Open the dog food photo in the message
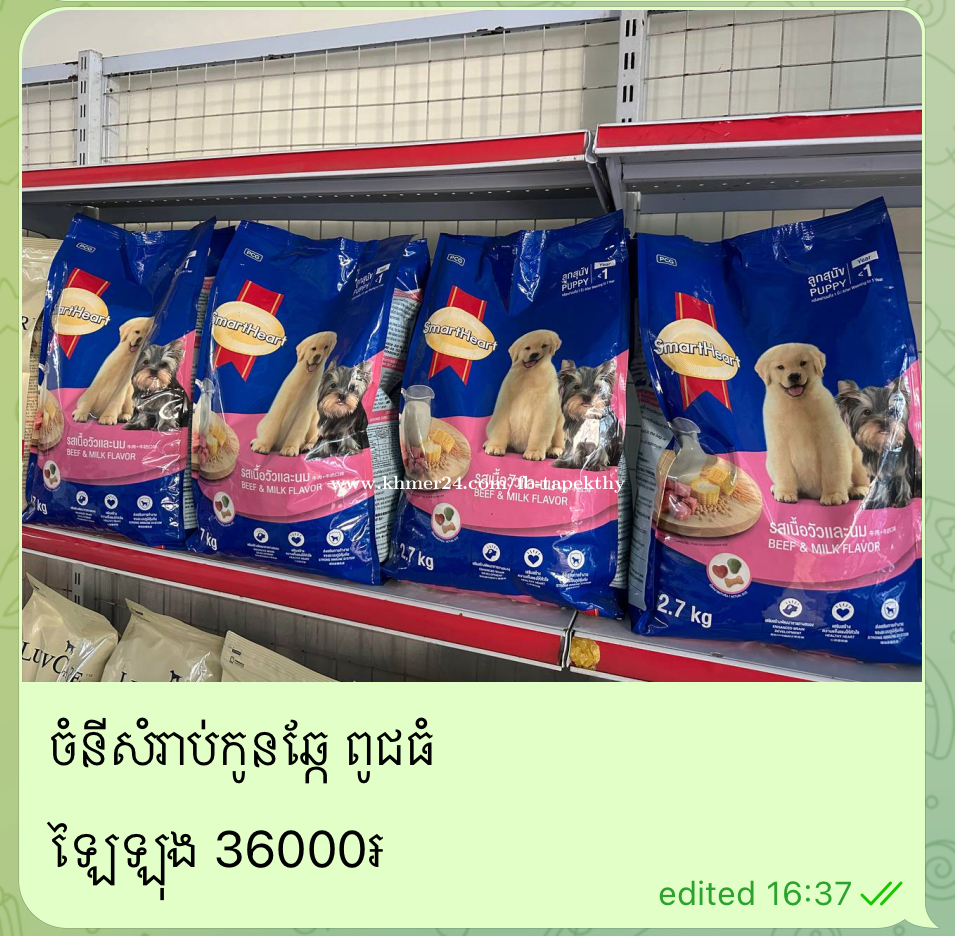This screenshot has height=936, width=955. 471,346
